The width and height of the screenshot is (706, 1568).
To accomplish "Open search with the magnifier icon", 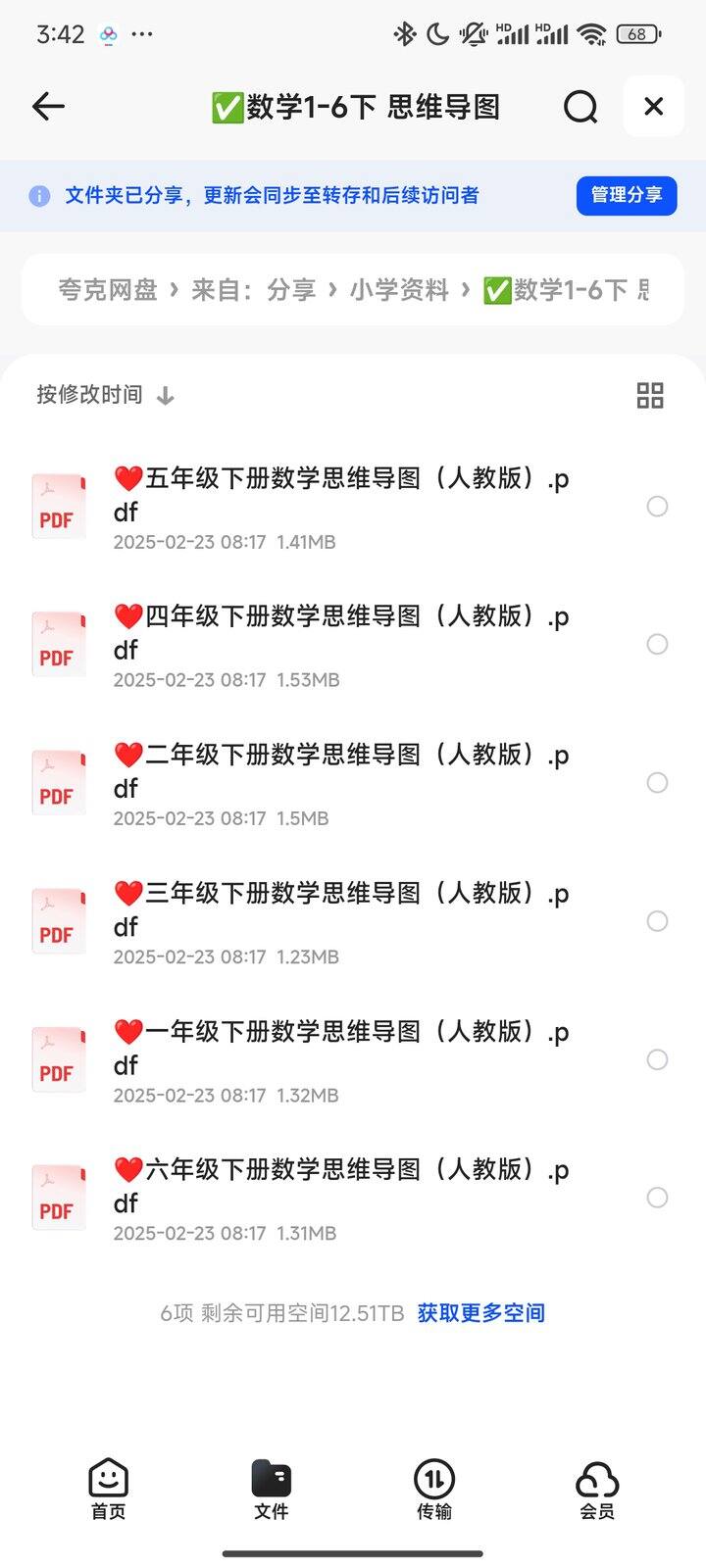I will pyautogui.click(x=580, y=106).
